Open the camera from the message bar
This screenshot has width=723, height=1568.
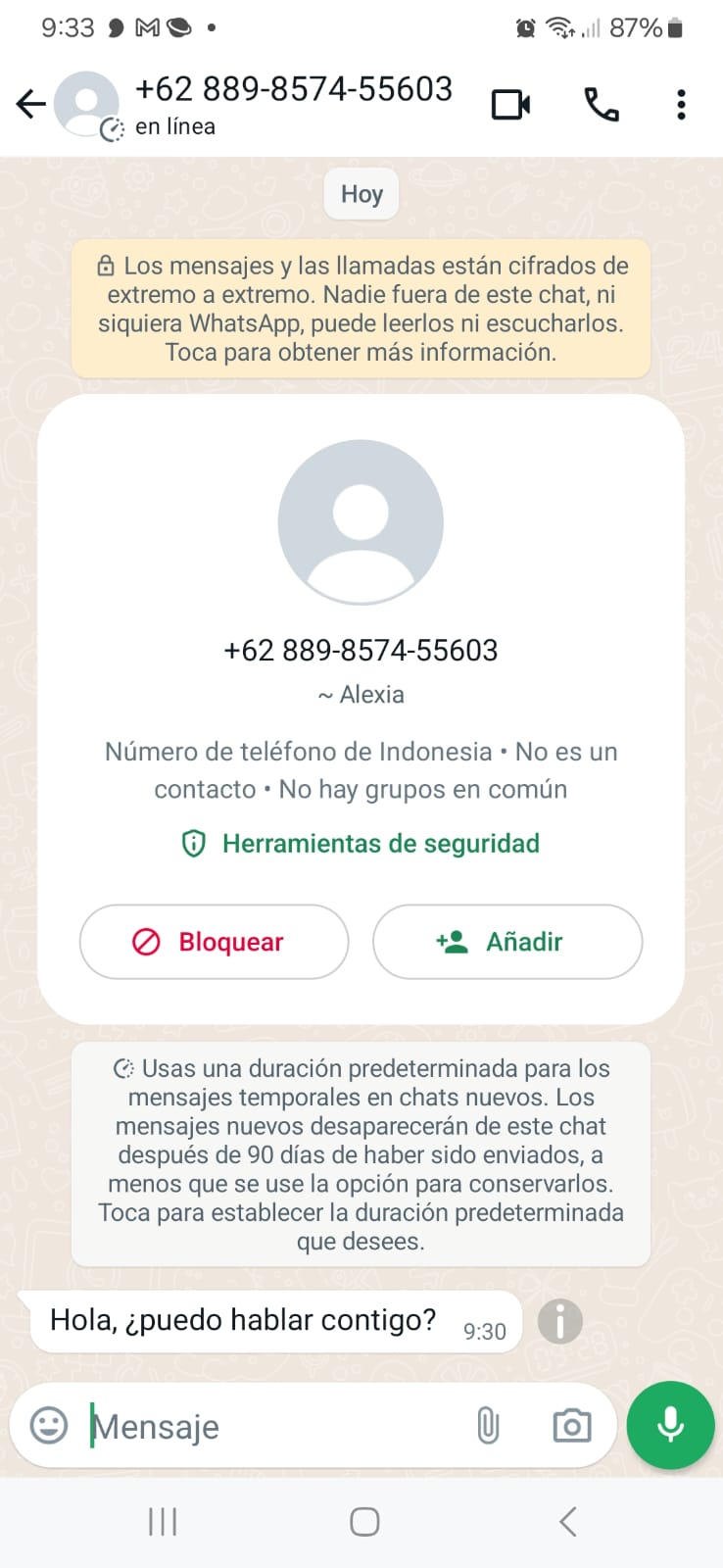coord(572,1426)
